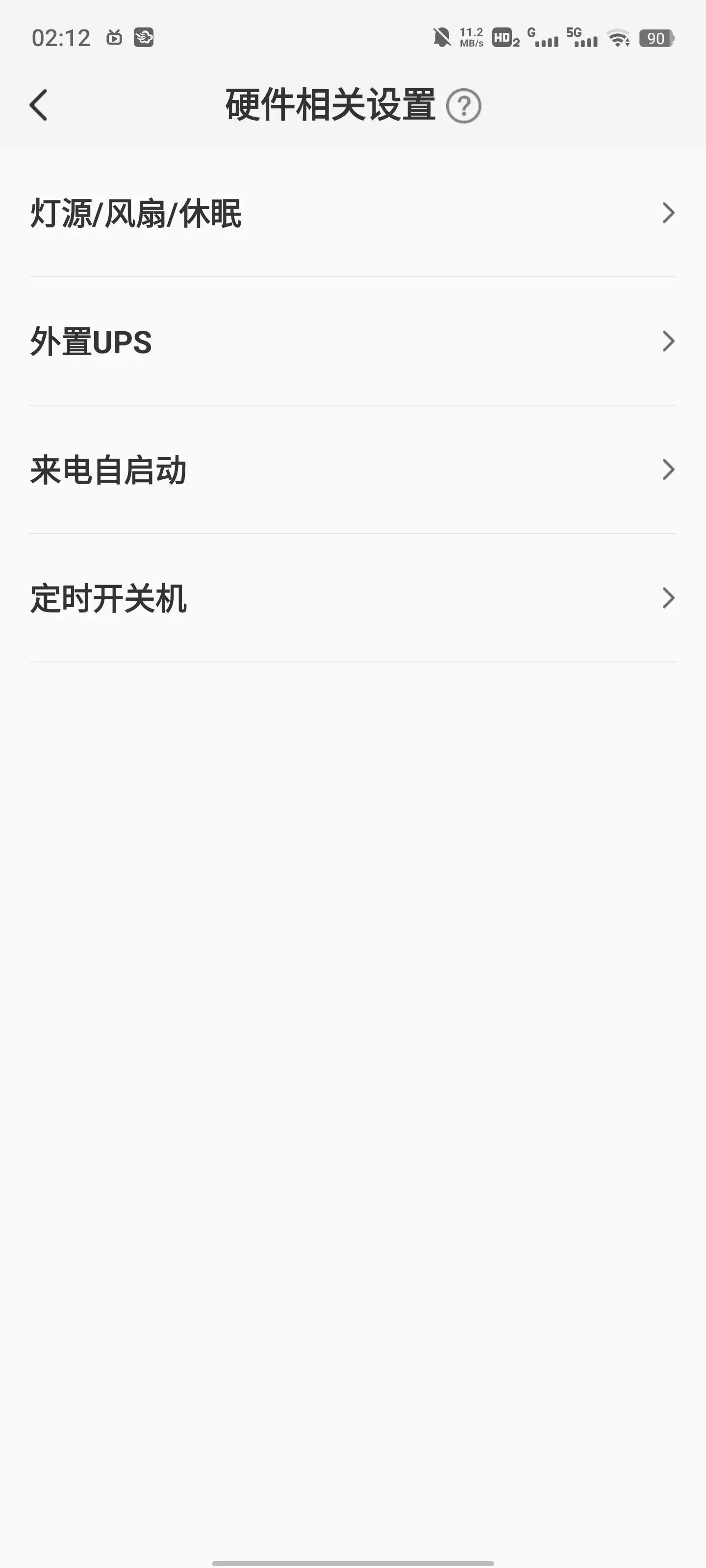The image size is (706, 1568).
Task: Open the help question mark icon
Action: [x=465, y=105]
